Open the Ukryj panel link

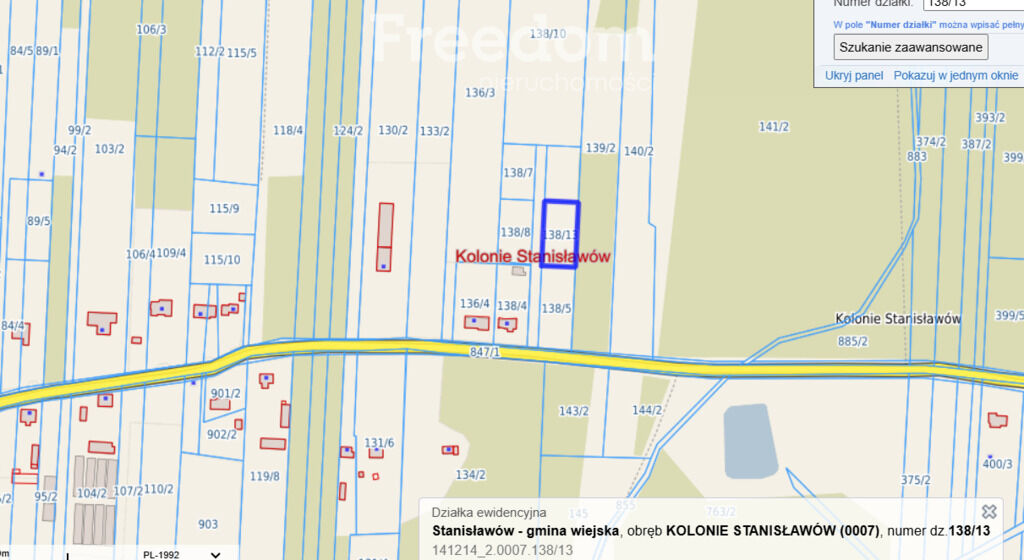click(x=854, y=75)
